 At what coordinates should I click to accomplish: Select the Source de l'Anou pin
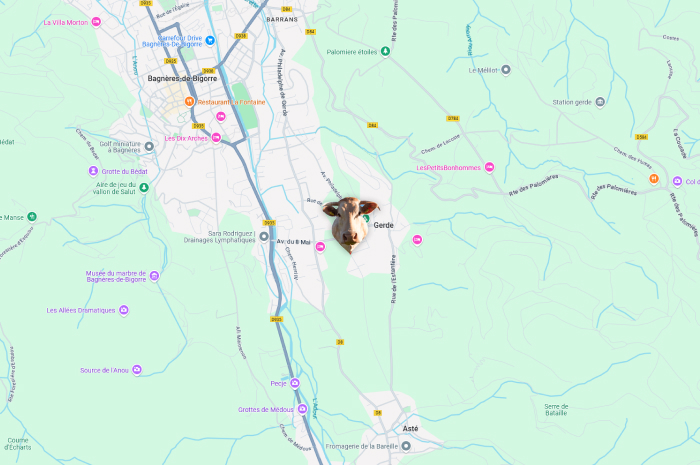tap(137, 370)
